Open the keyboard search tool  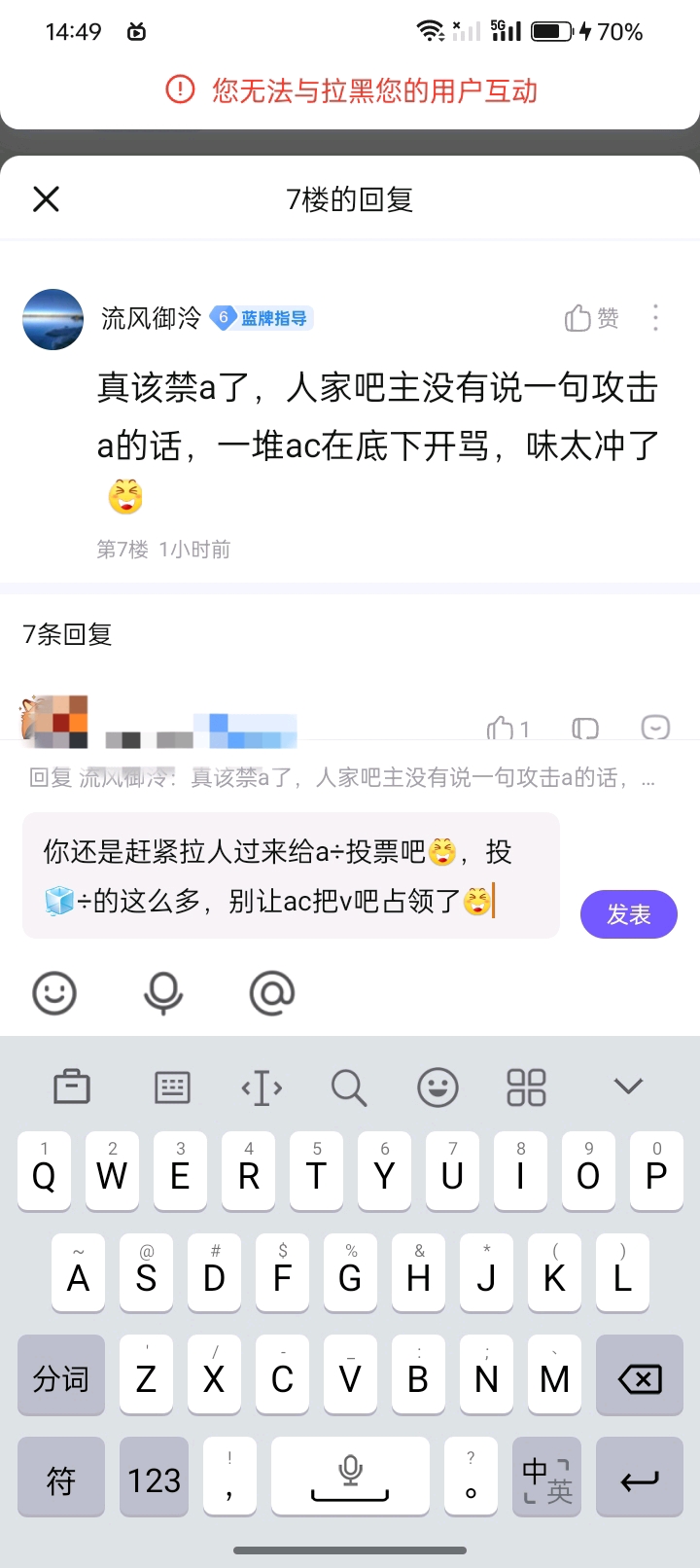(348, 1087)
